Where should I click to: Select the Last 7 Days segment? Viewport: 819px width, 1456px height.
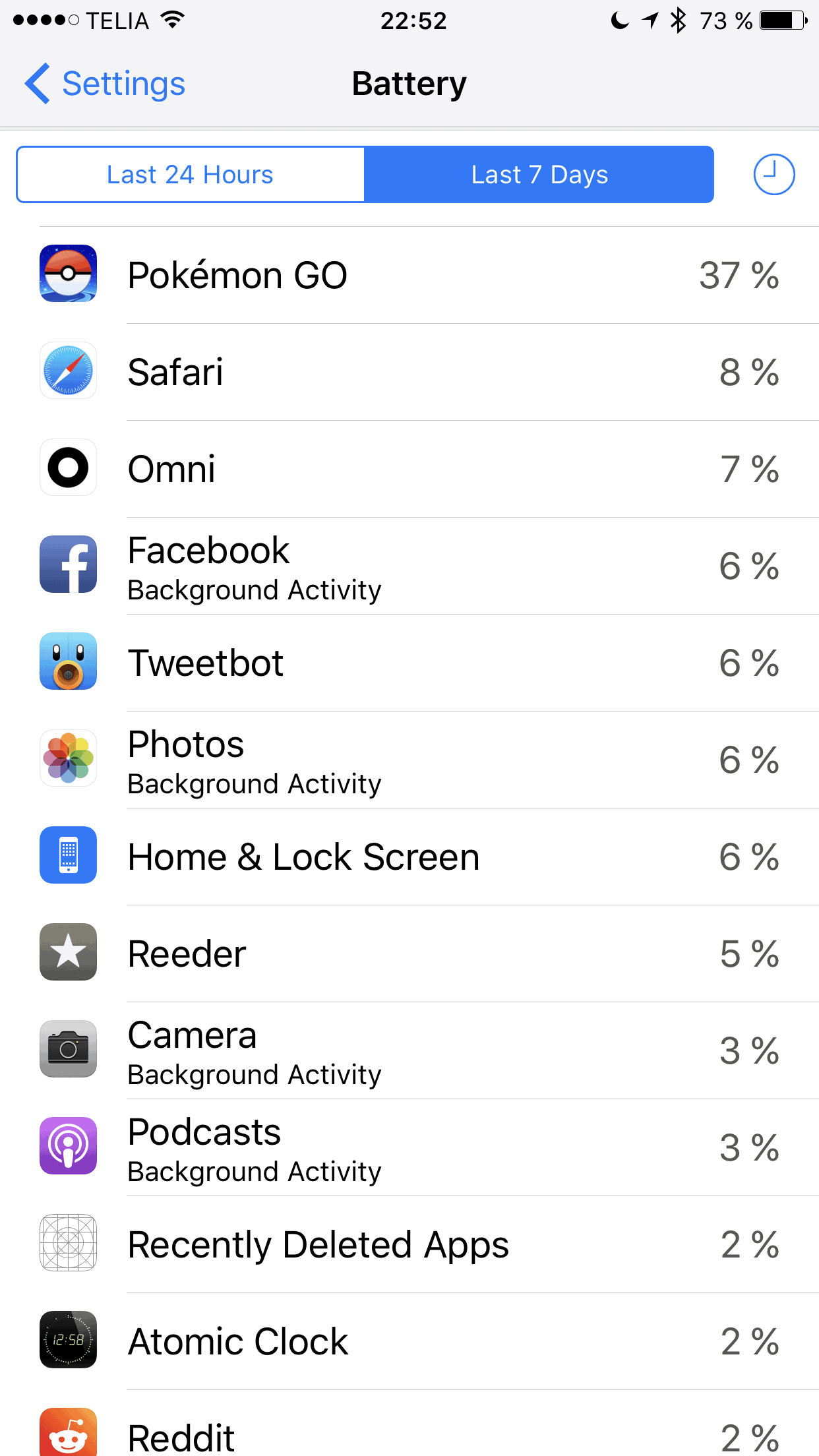coord(539,175)
